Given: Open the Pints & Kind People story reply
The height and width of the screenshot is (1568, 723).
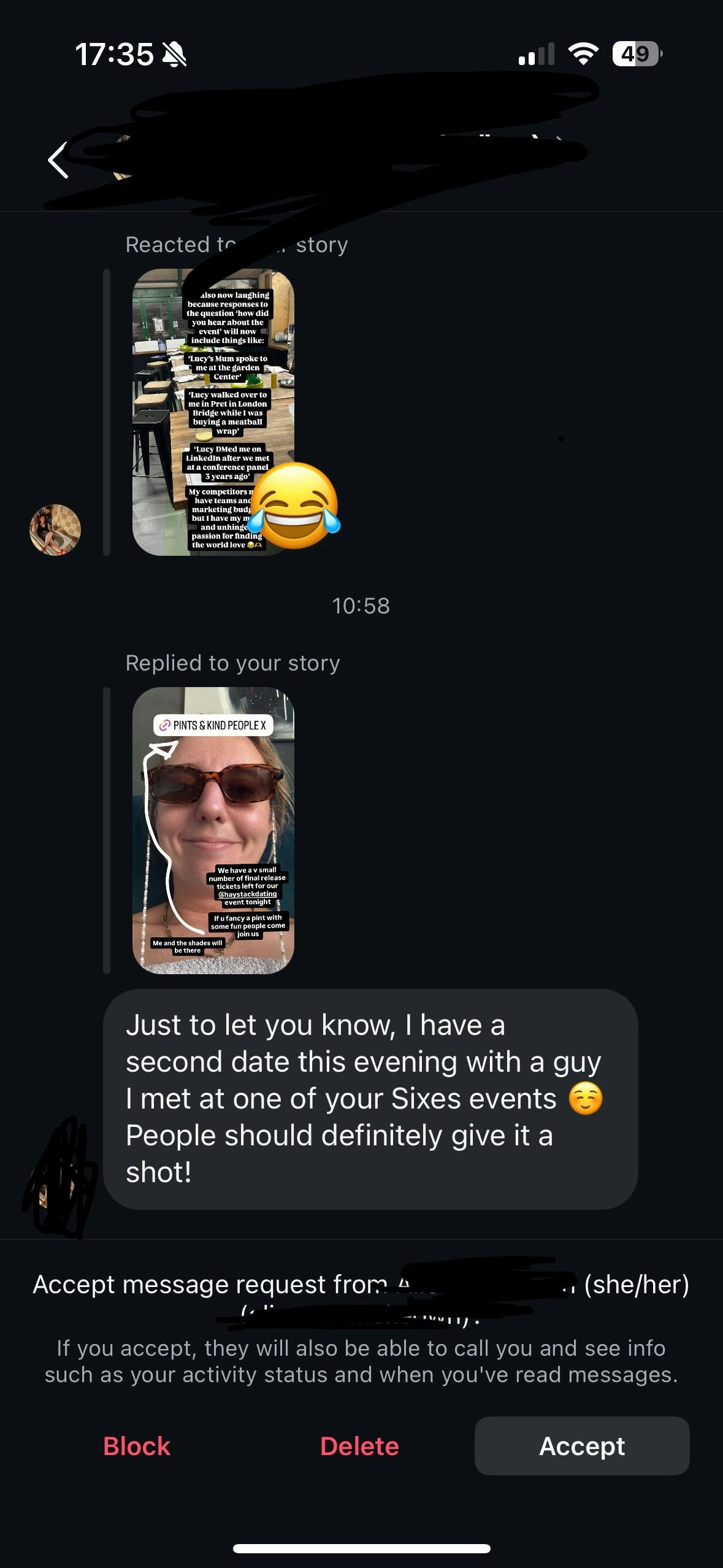Looking at the screenshot, I should pos(213,830).
